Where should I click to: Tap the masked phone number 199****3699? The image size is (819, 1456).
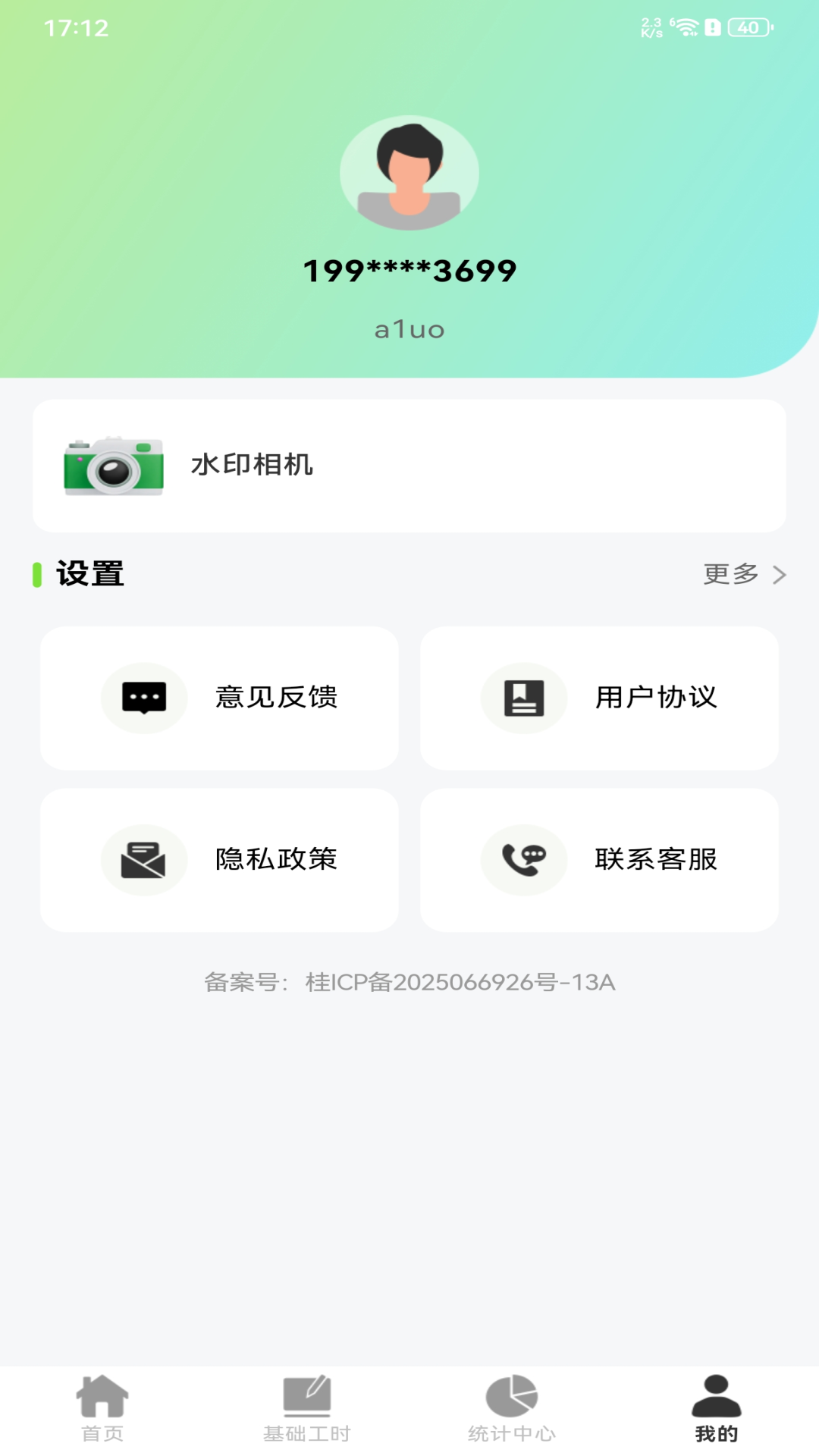point(409,271)
